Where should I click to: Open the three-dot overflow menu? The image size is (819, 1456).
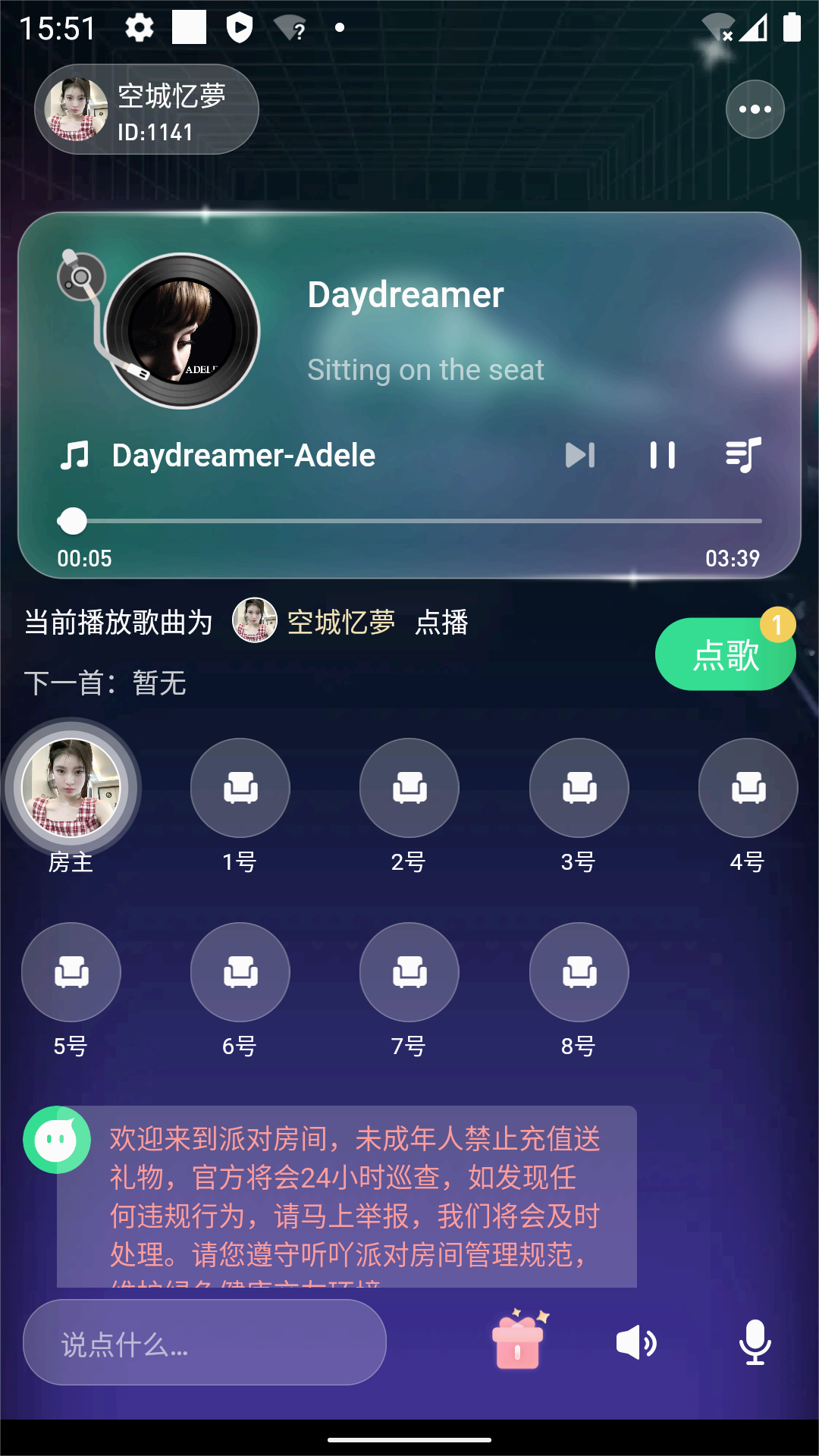755,109
